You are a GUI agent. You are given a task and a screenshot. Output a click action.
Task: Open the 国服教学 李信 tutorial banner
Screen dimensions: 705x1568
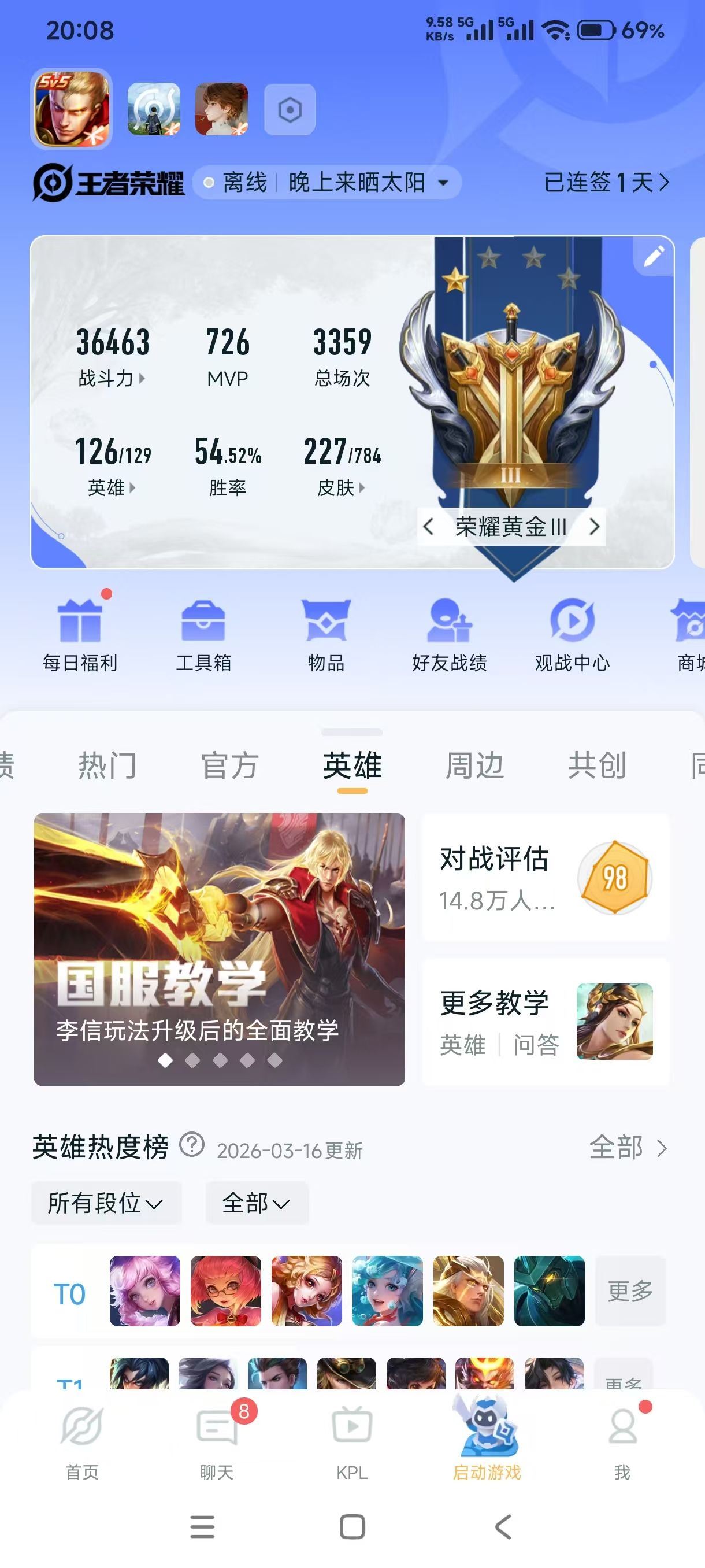point(219,948)
